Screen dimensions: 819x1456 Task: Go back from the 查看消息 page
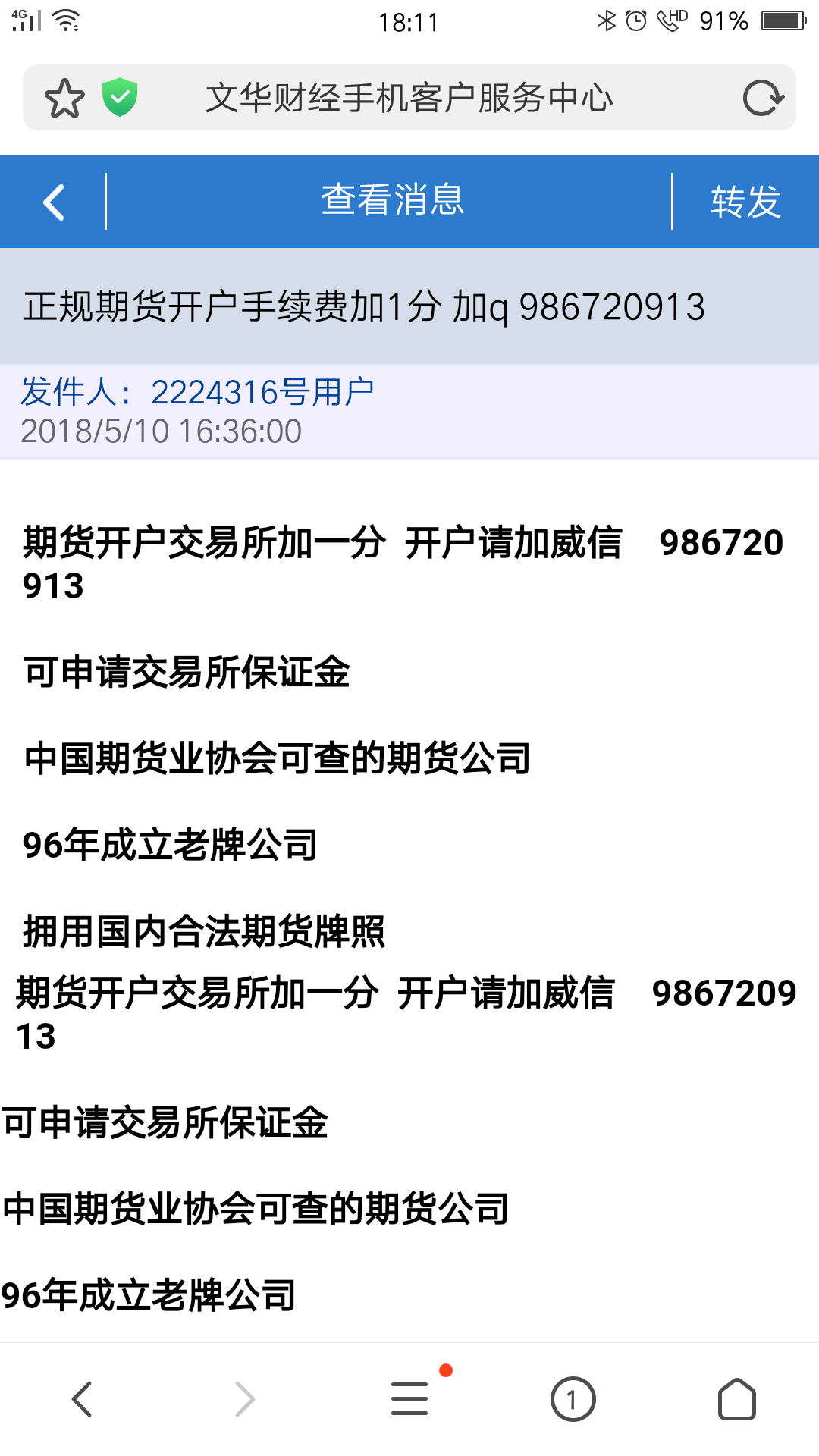point(54,202)
